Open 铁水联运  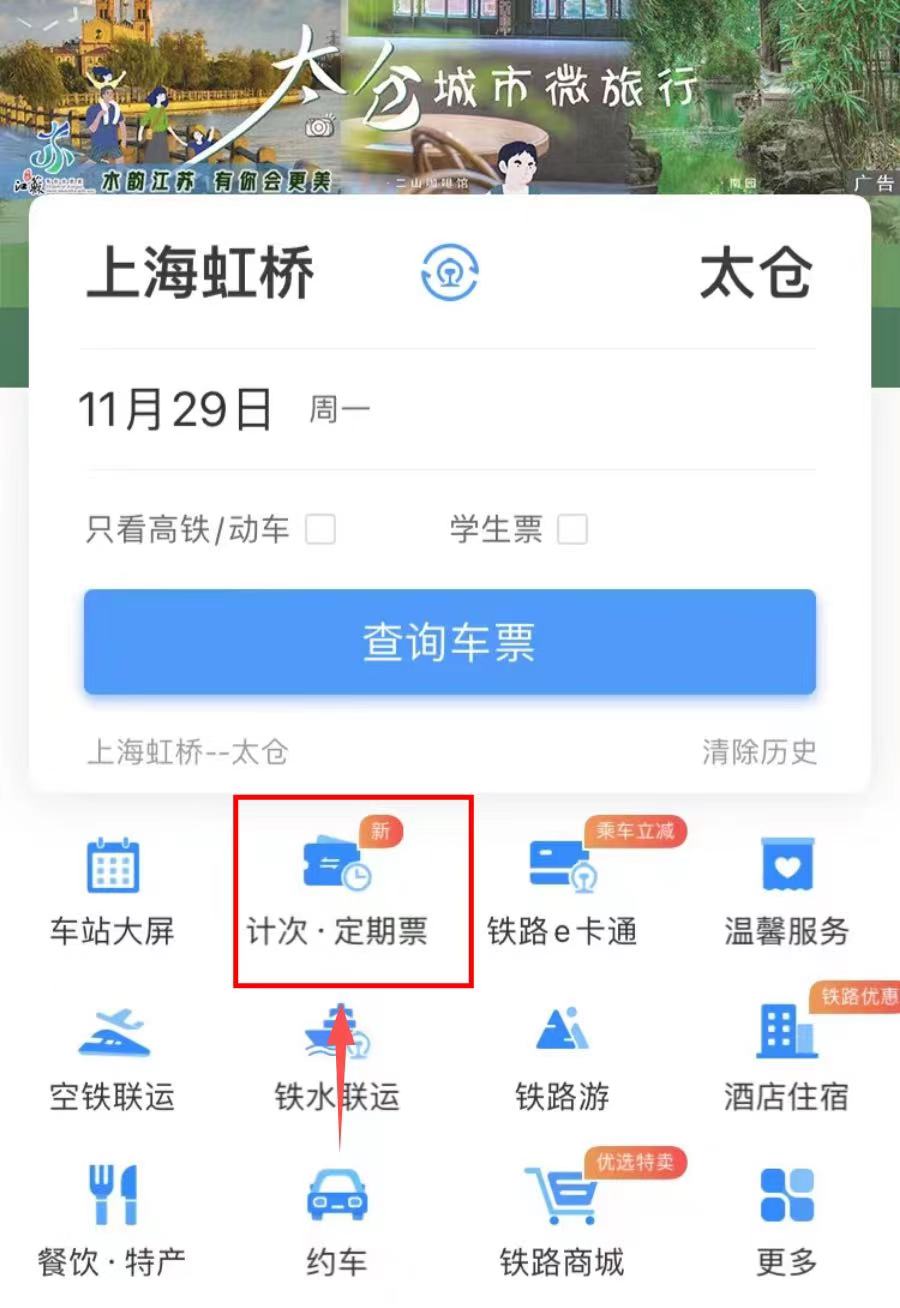pos(337,1056)
